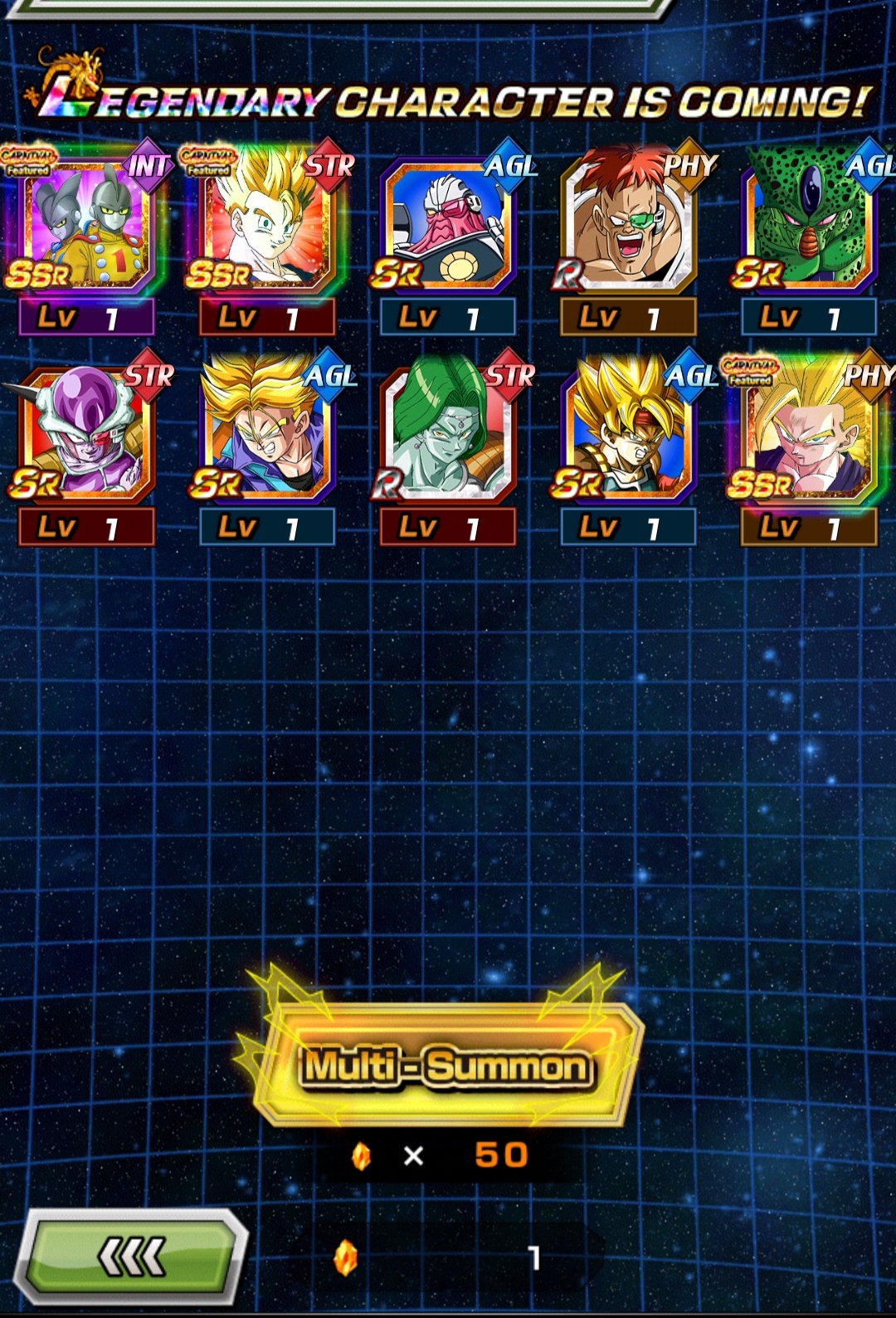View the STR SSR Super Saiyan Gohan card
Screen dimensions: 896x1318
[x=267, y=226]
